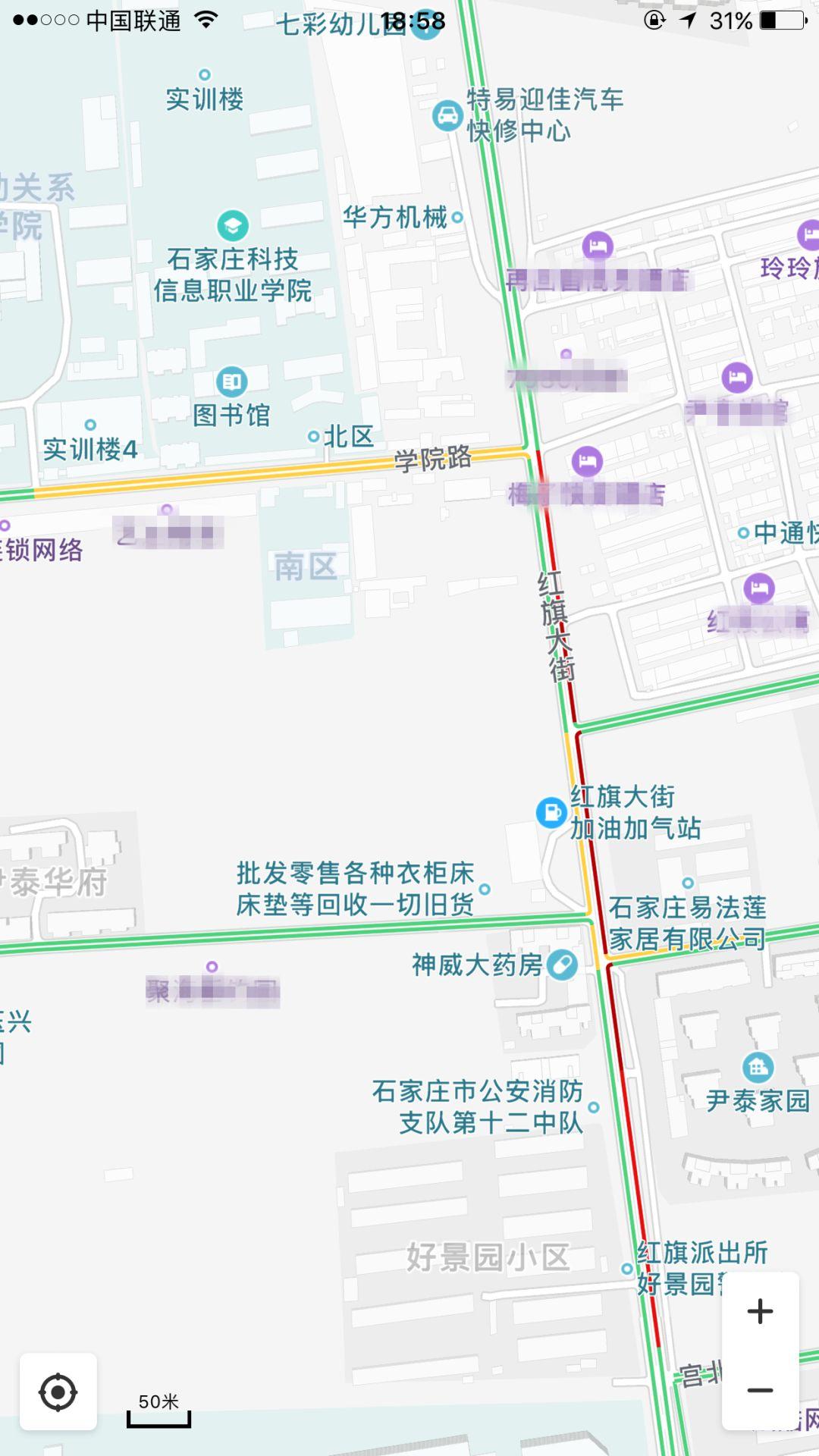Screen dimensions: 819x1456
Task: Open the 神威大药房 pharmacy marker
Action: (562, 965)
